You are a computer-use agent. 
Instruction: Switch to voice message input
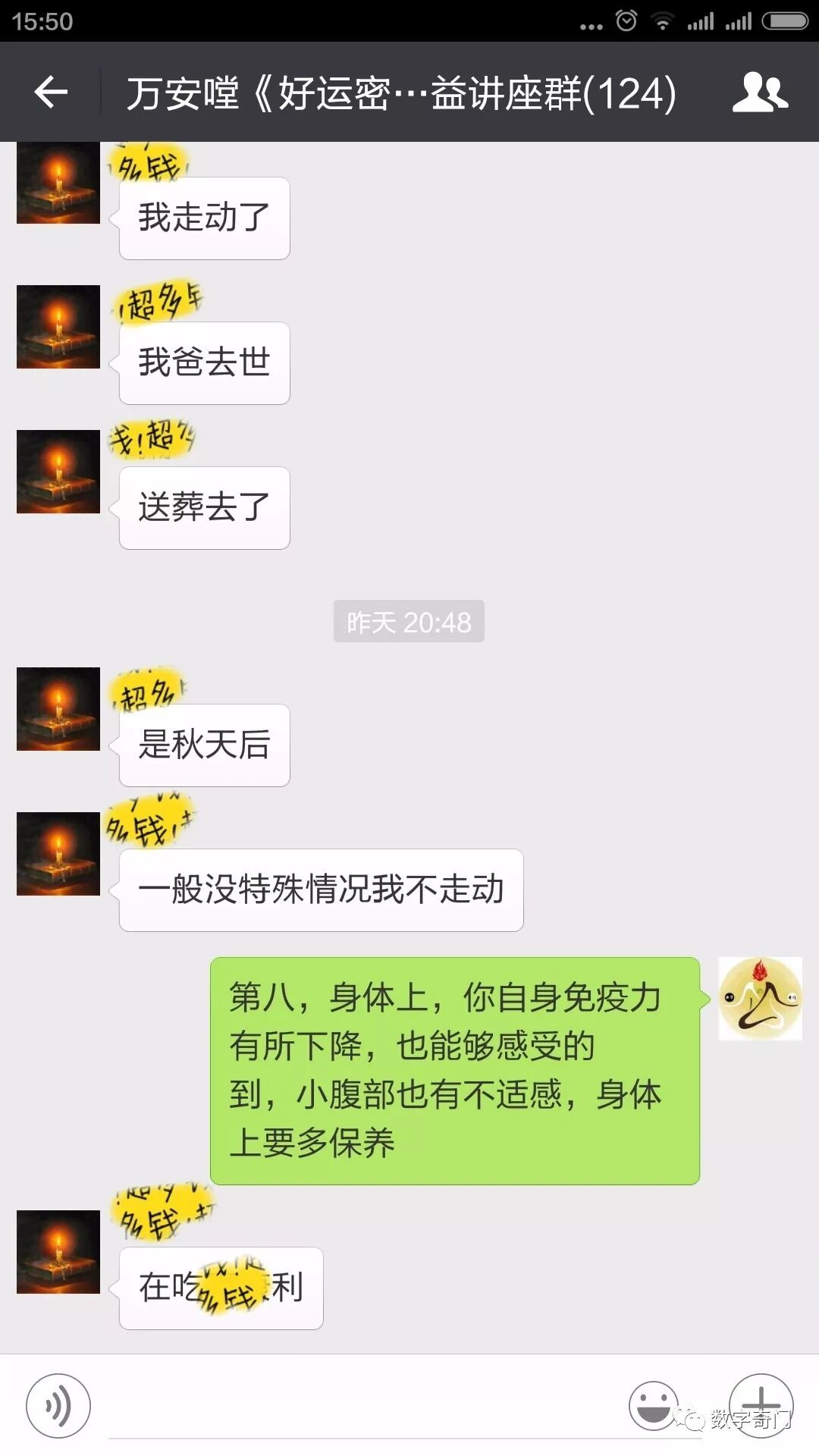[x=58, y=1405]
